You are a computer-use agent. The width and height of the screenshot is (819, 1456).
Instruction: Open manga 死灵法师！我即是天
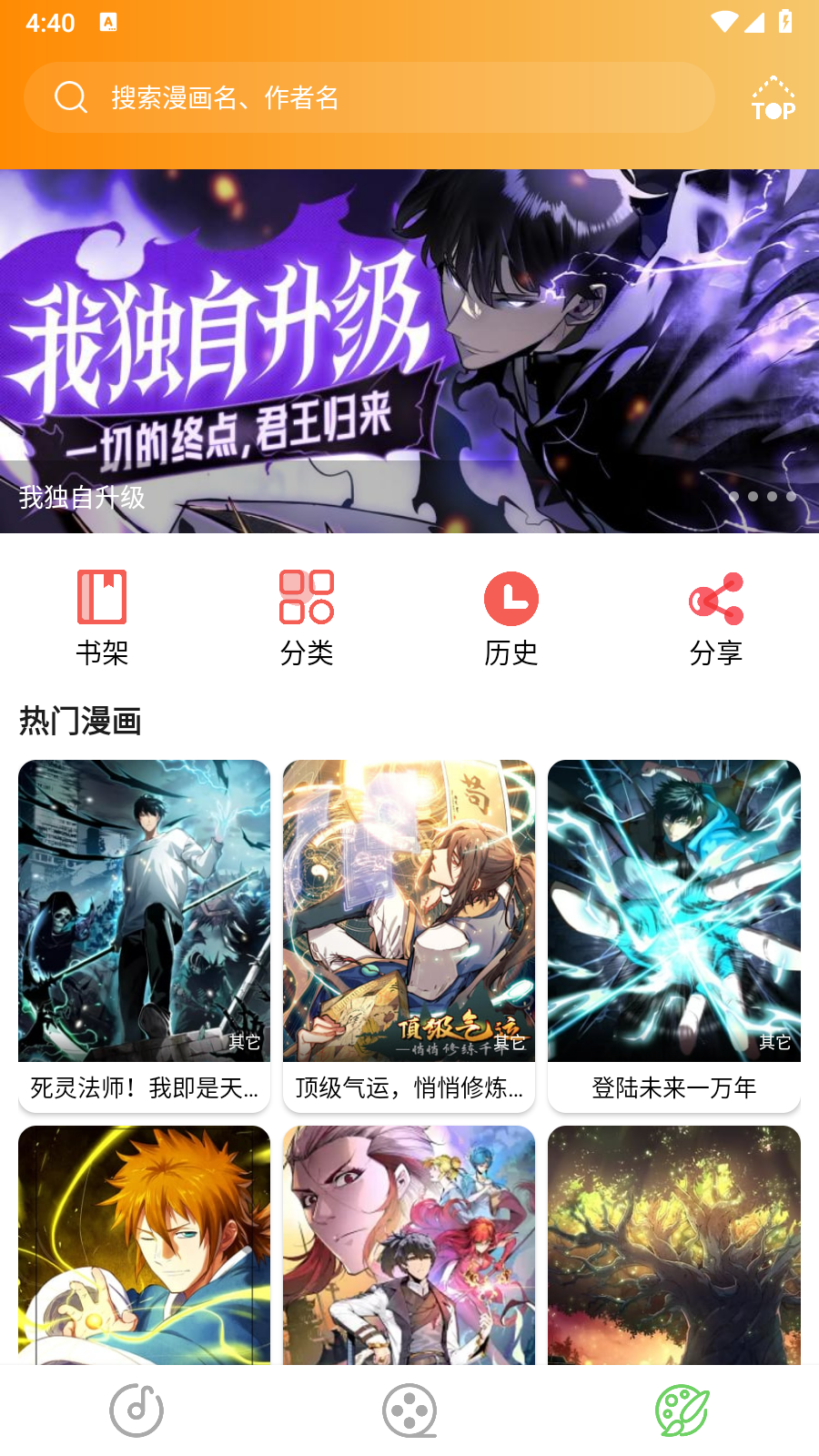coord(144,935)
